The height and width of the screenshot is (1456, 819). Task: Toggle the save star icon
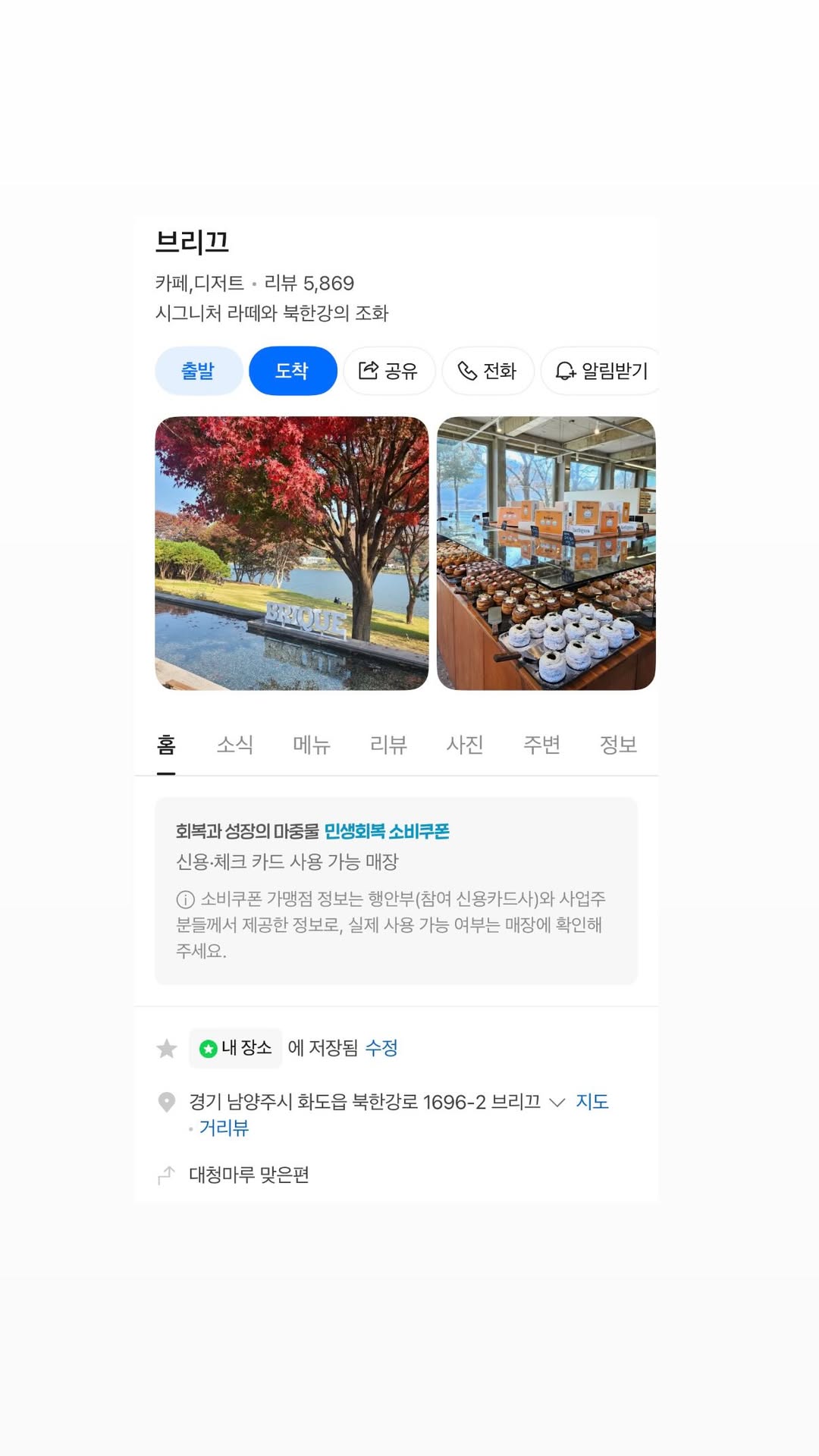[167, 1049]
